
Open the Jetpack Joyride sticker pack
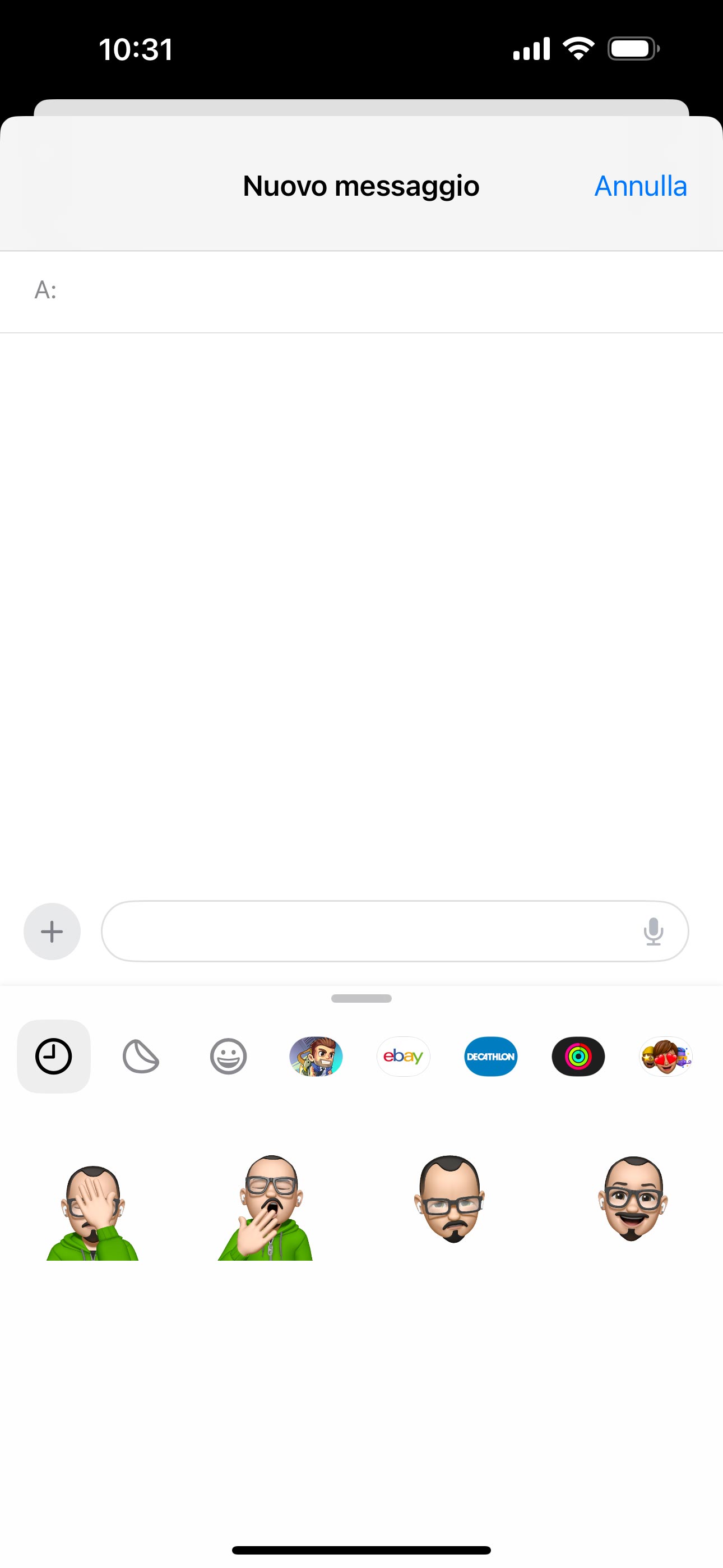(316, 1056)
